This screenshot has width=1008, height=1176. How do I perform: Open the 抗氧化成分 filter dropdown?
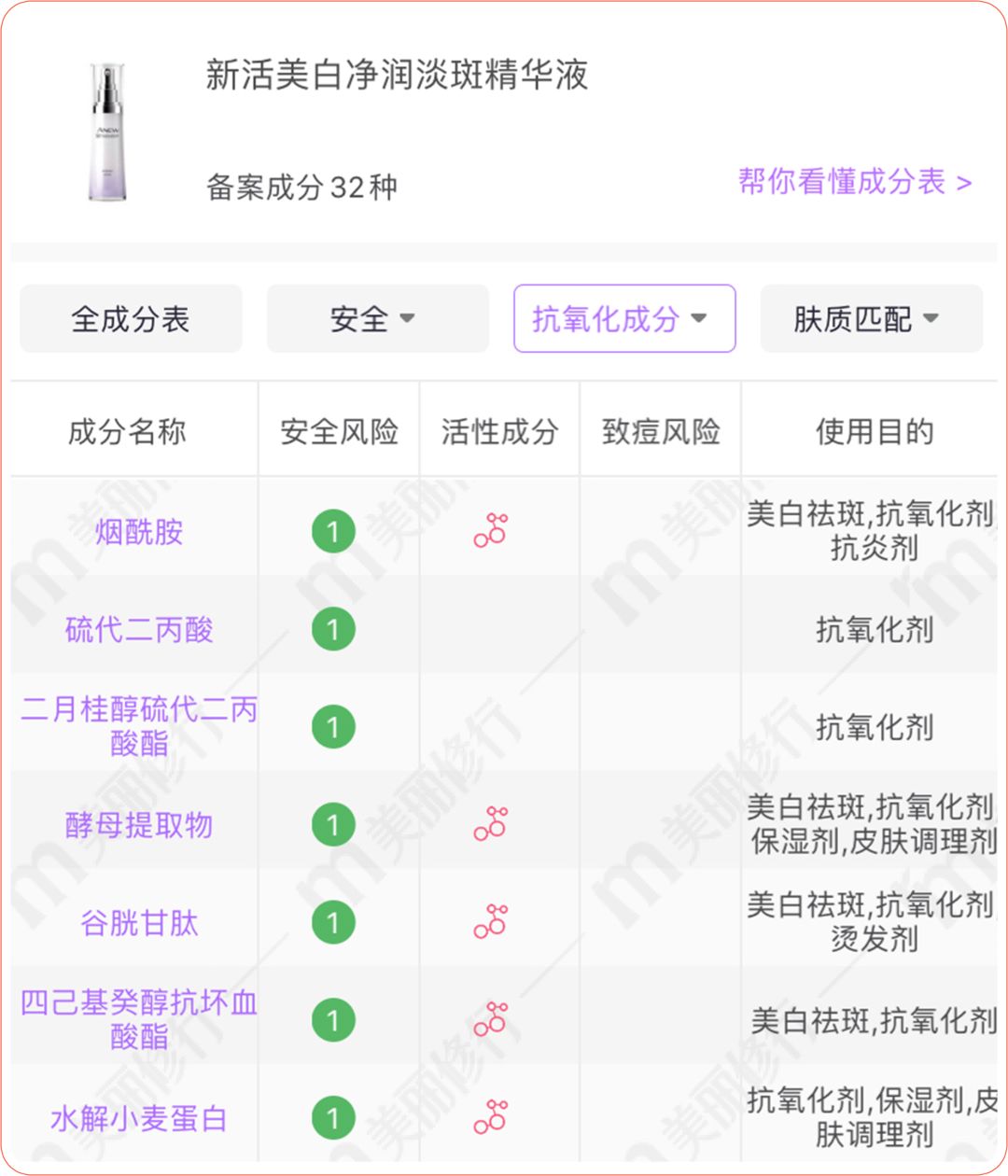pyautogui.click(x=623, y=319)
